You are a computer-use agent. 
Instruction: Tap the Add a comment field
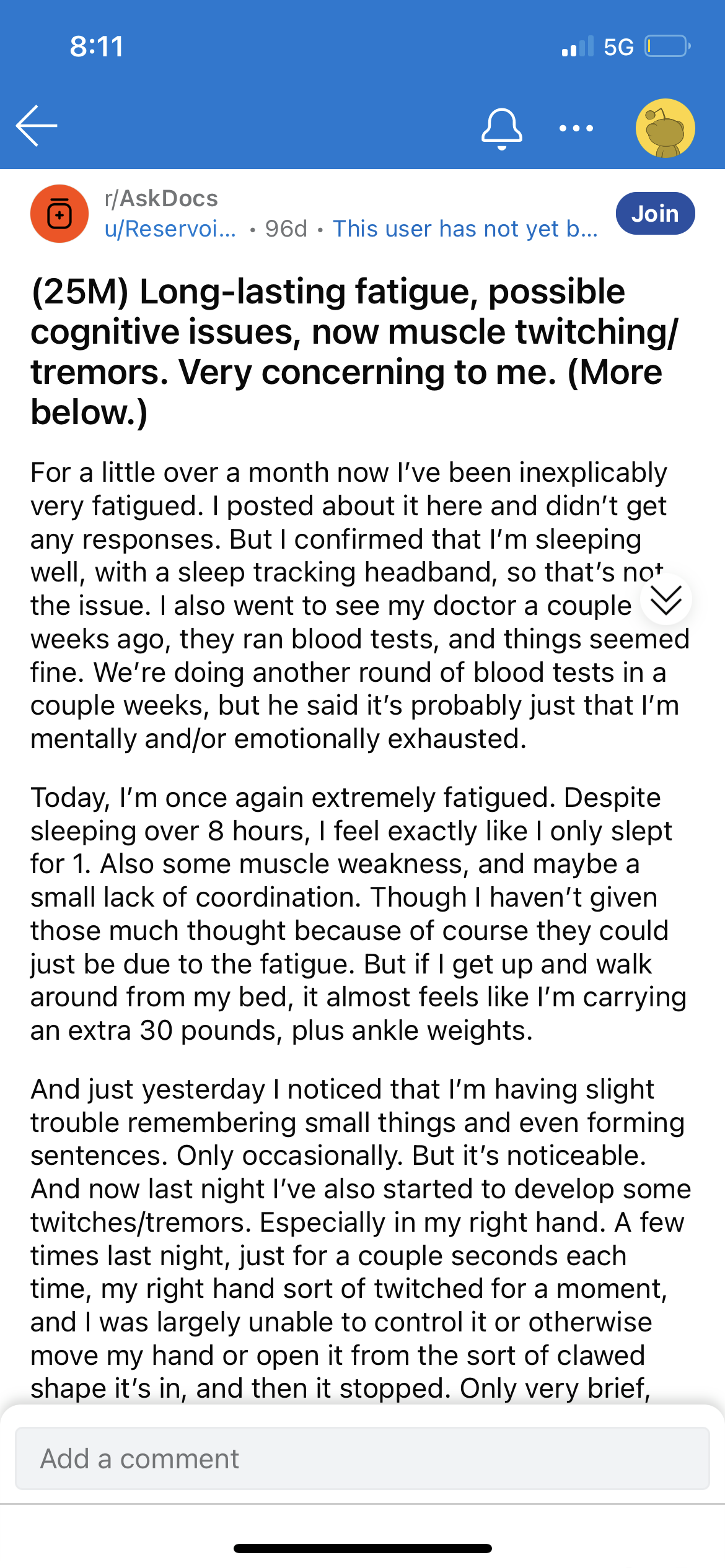point(362,1458)
